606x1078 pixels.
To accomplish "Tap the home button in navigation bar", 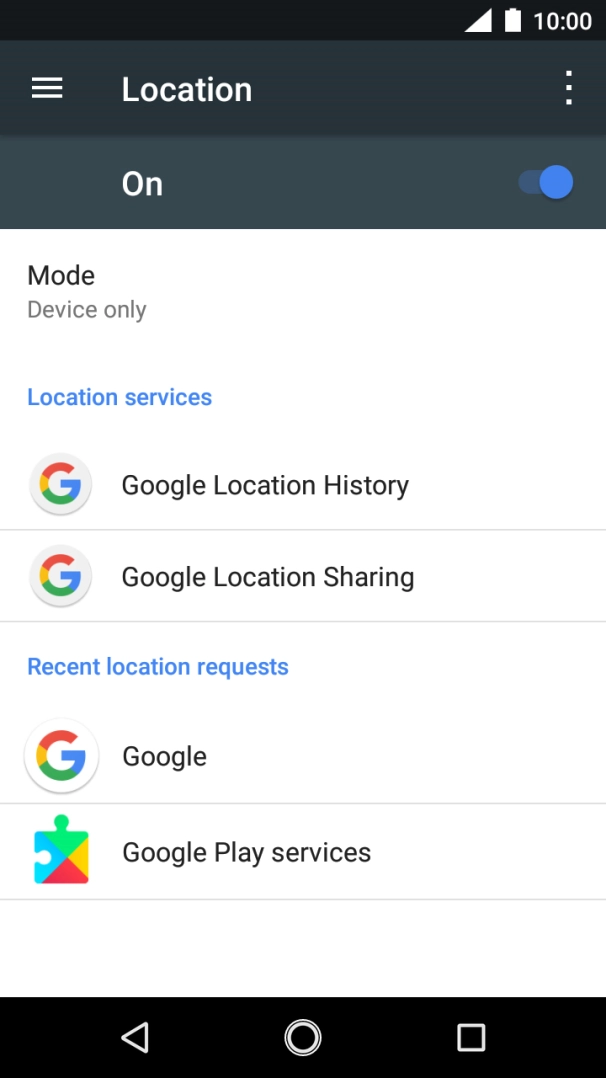I will click(x=303, y=1037).
